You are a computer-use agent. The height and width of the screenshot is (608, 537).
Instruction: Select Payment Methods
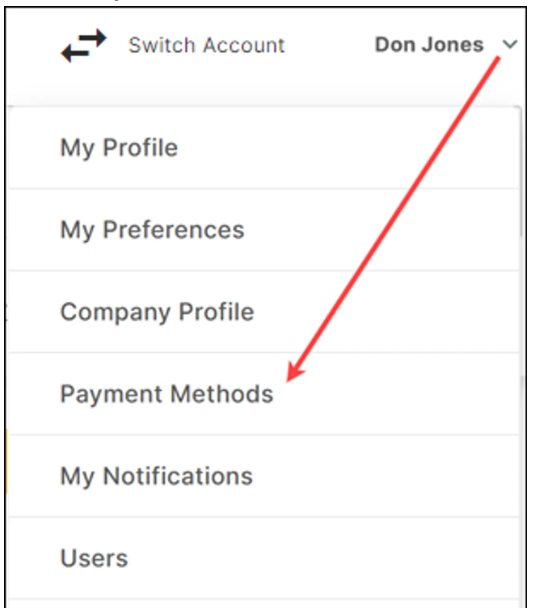tap(263, 394)
